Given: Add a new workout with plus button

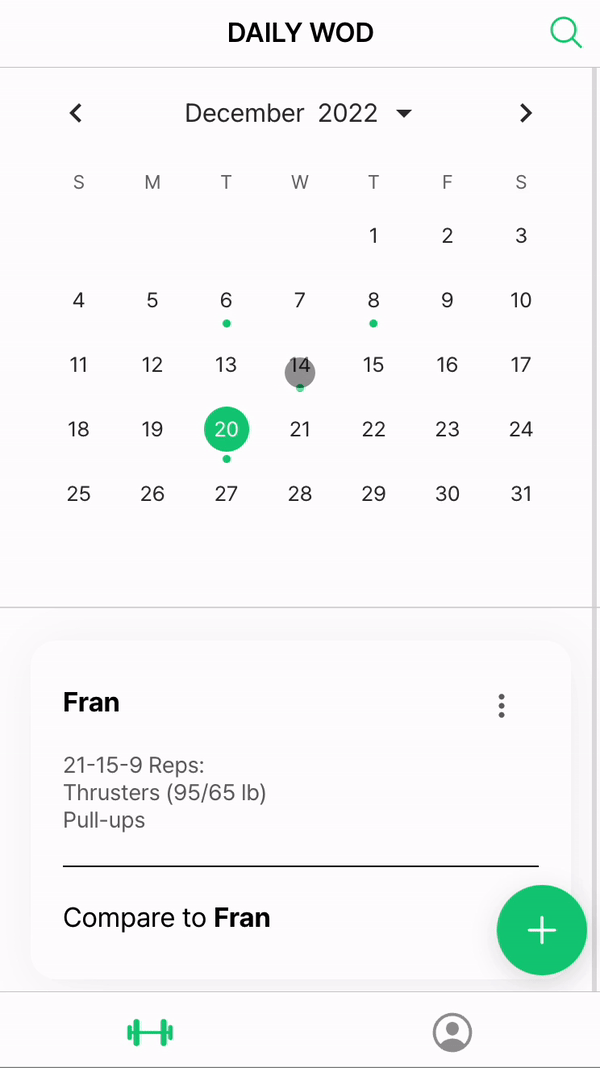Looking at the screenshot, I should click(x=541, y=930).
